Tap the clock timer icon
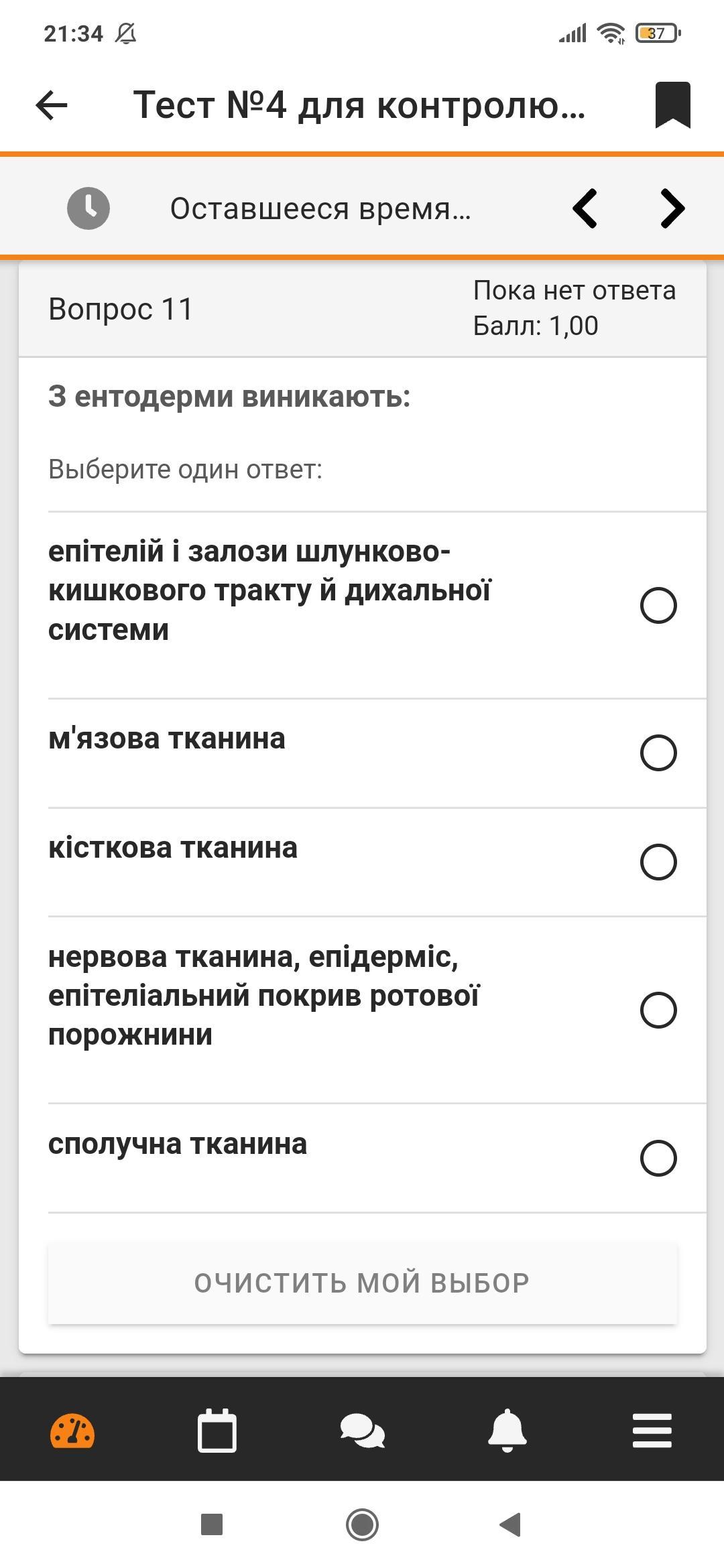 click(88, 208)
